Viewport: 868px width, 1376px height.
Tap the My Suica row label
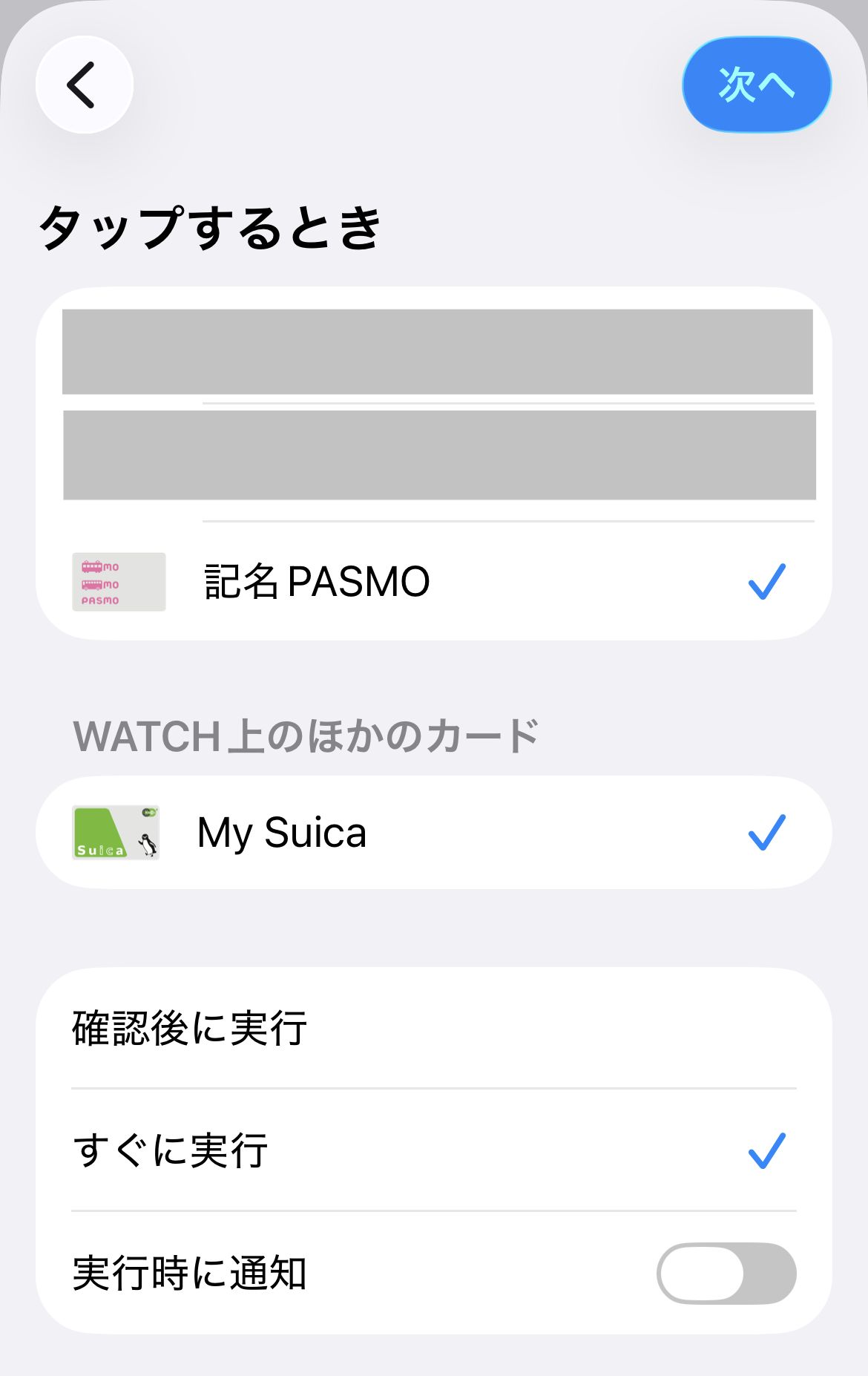click(282, 832)
